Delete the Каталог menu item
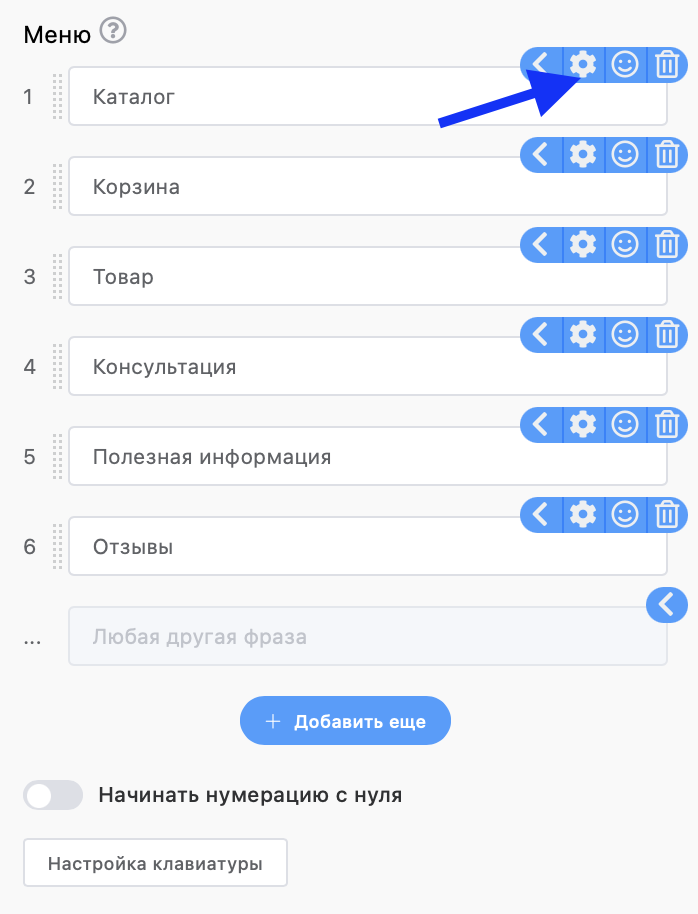Screen dimensions: 698x914 click(x=666, y=65)
